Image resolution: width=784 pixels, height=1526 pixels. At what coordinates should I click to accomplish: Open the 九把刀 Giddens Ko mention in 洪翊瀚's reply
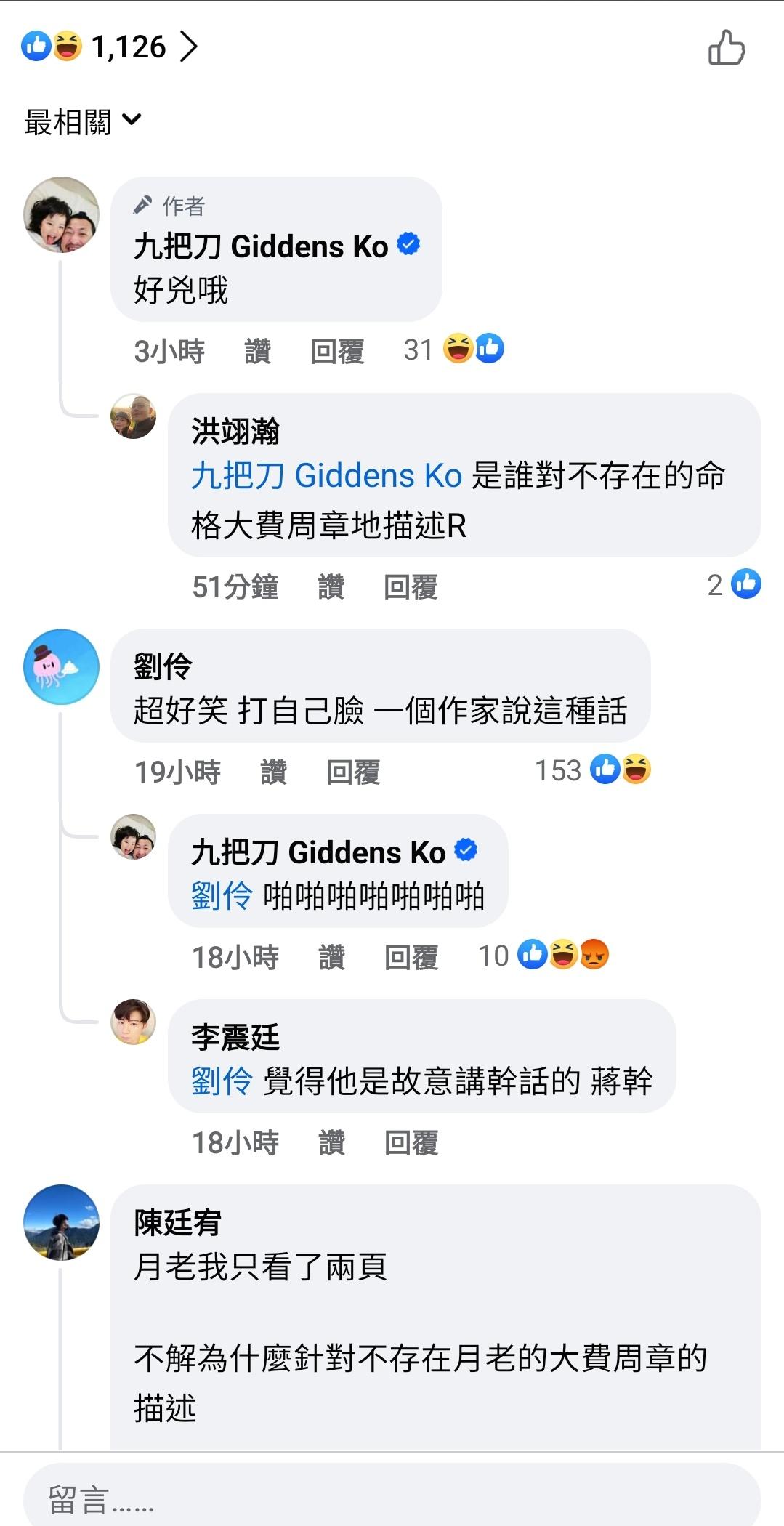point(326,476)
